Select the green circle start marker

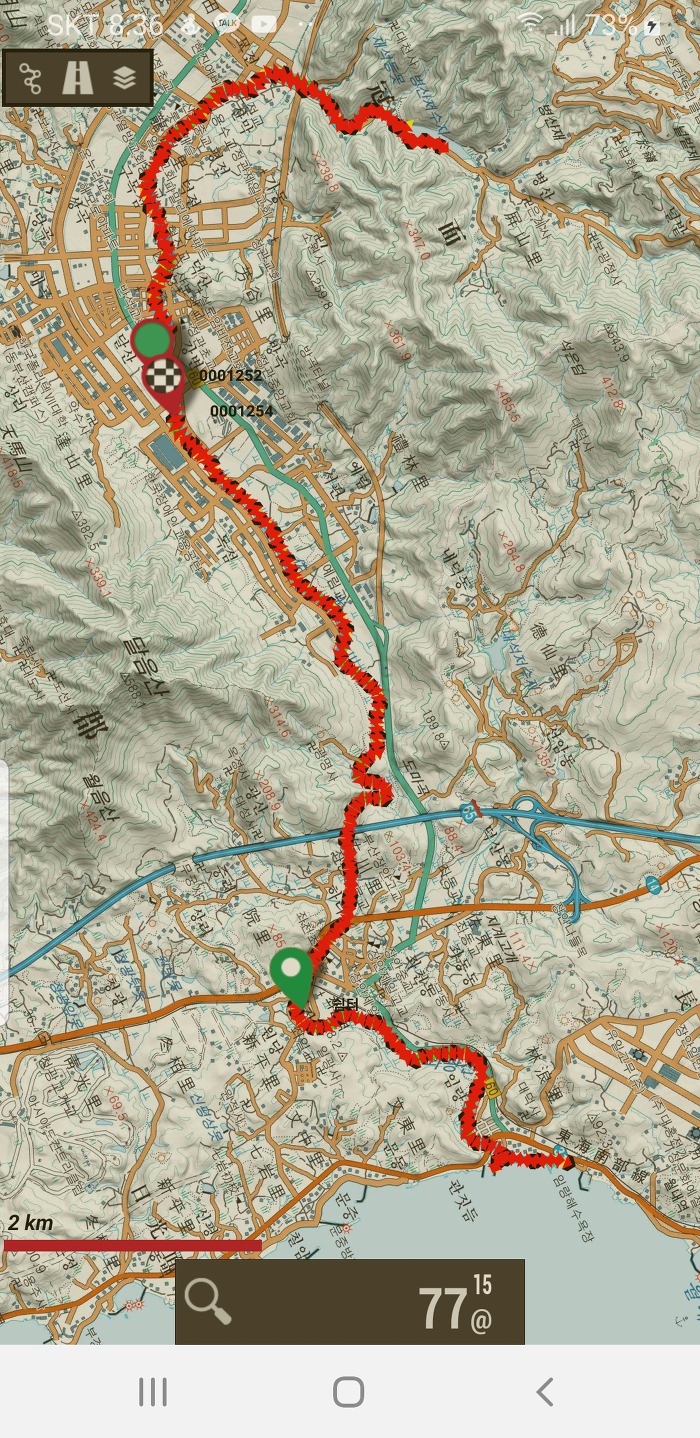152,340
